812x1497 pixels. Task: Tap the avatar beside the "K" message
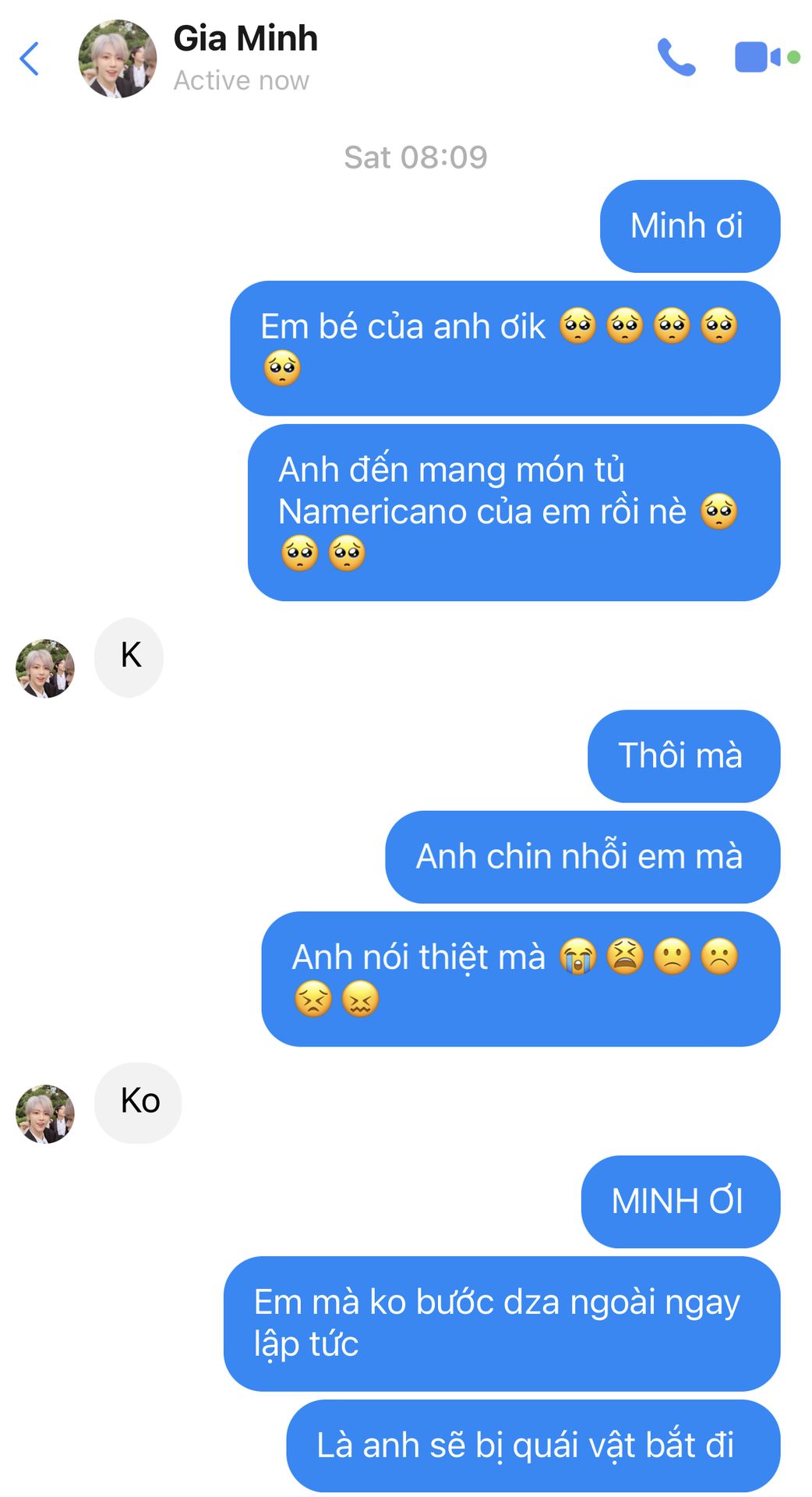pyautogui.click(x=45, y=668)
